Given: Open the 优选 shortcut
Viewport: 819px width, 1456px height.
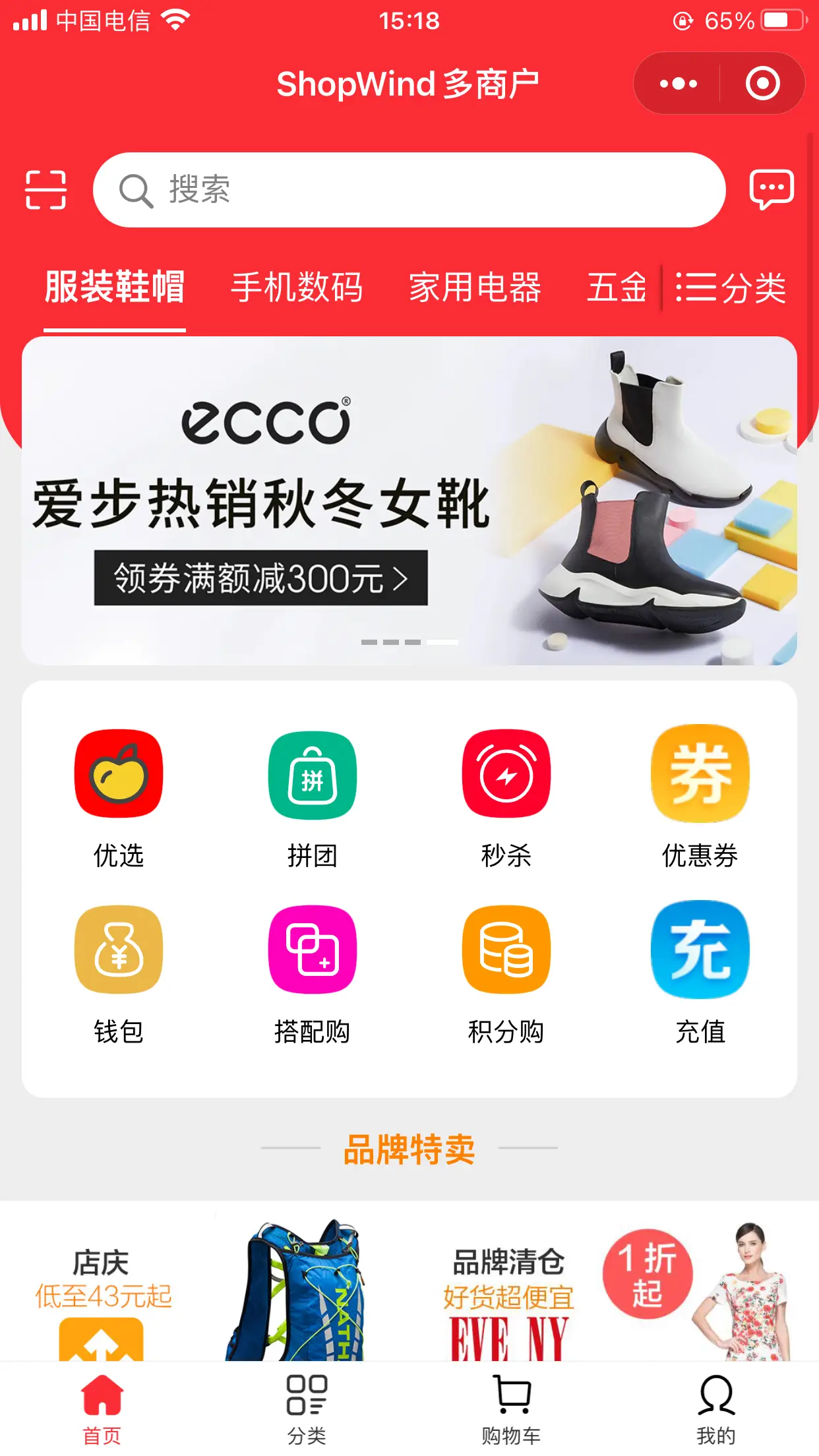Looking at the screenshot, I should [119, 798].
